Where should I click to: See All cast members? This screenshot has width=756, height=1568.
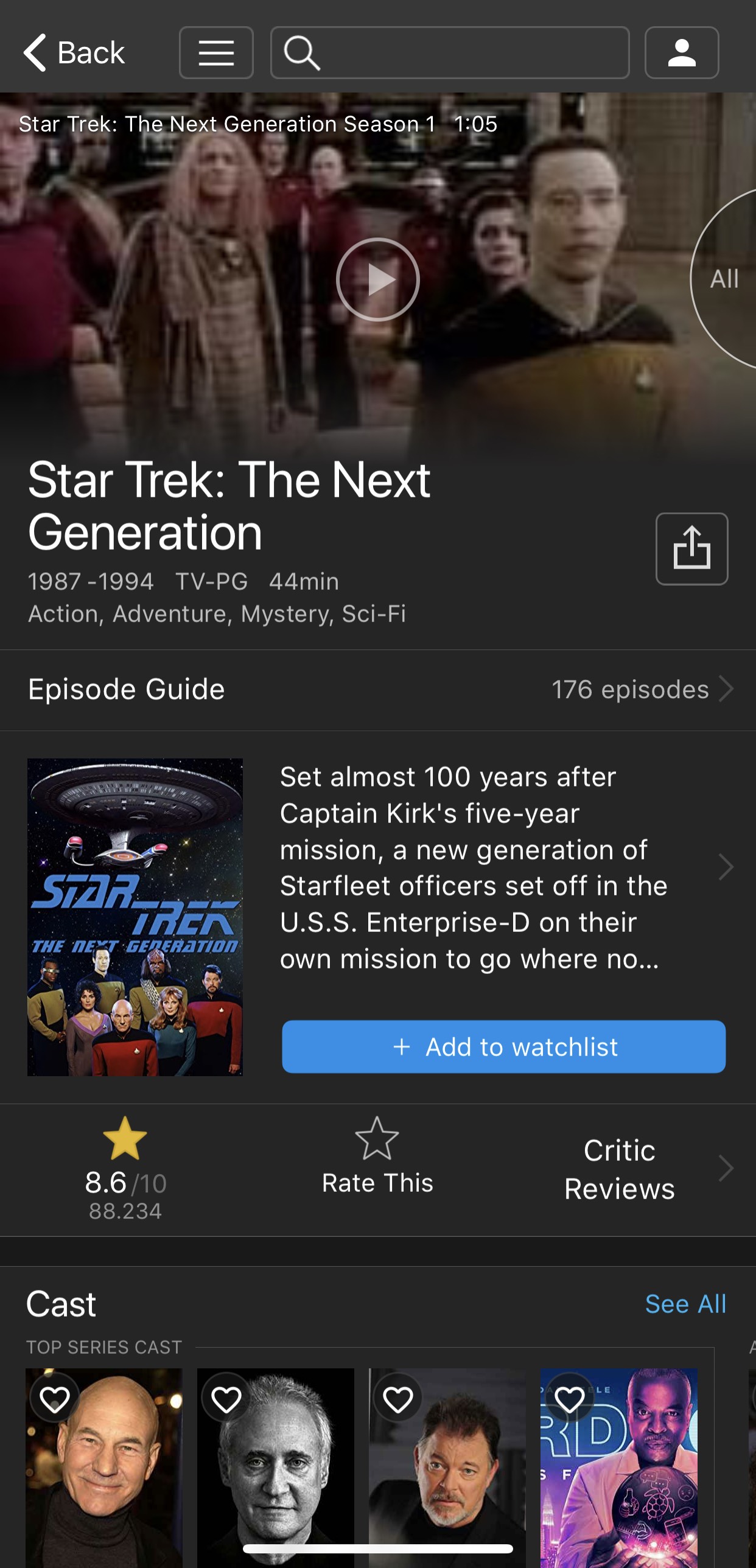pyautogui.click(x=685, y=1304)
